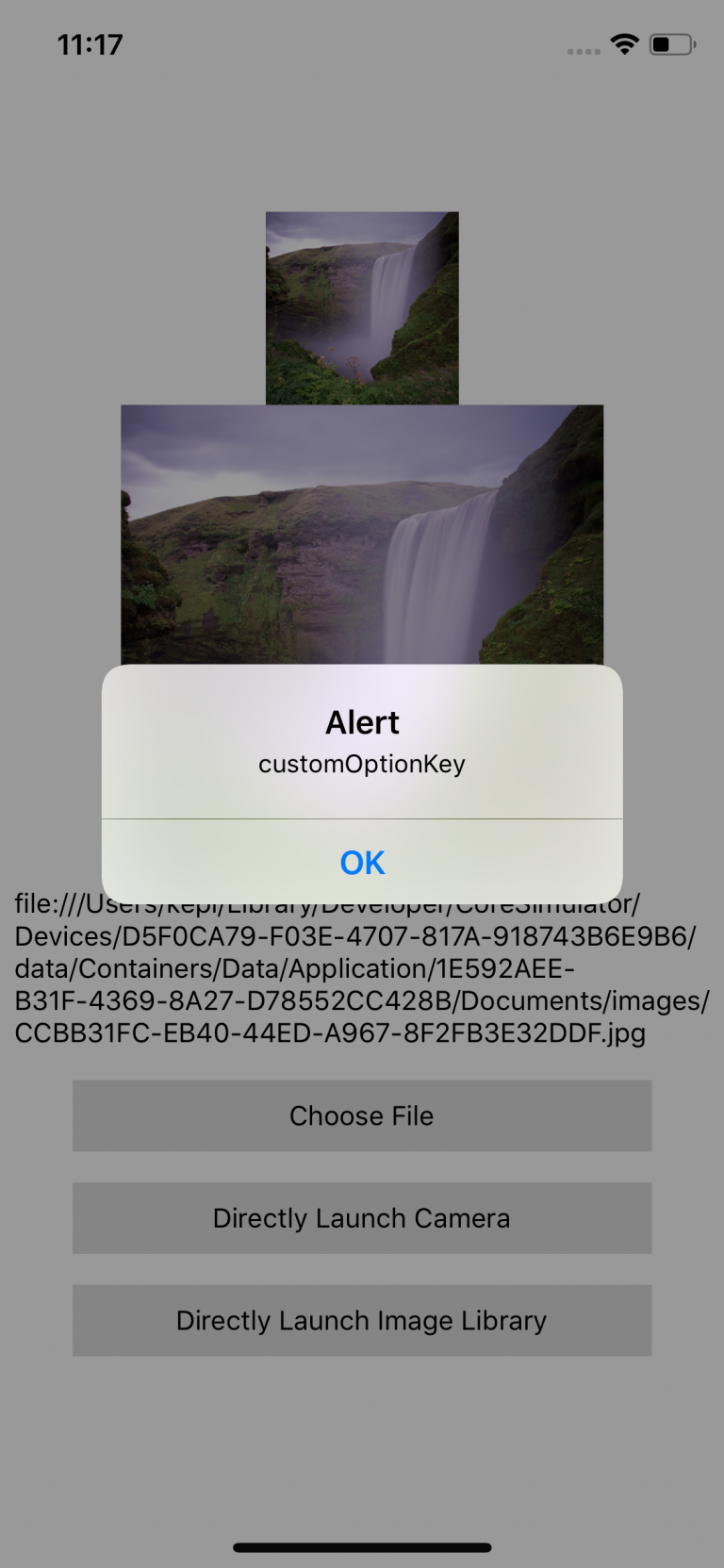Tap the clock showing 11:17
The image size is (724, 1568).
[x=91, y=43]
